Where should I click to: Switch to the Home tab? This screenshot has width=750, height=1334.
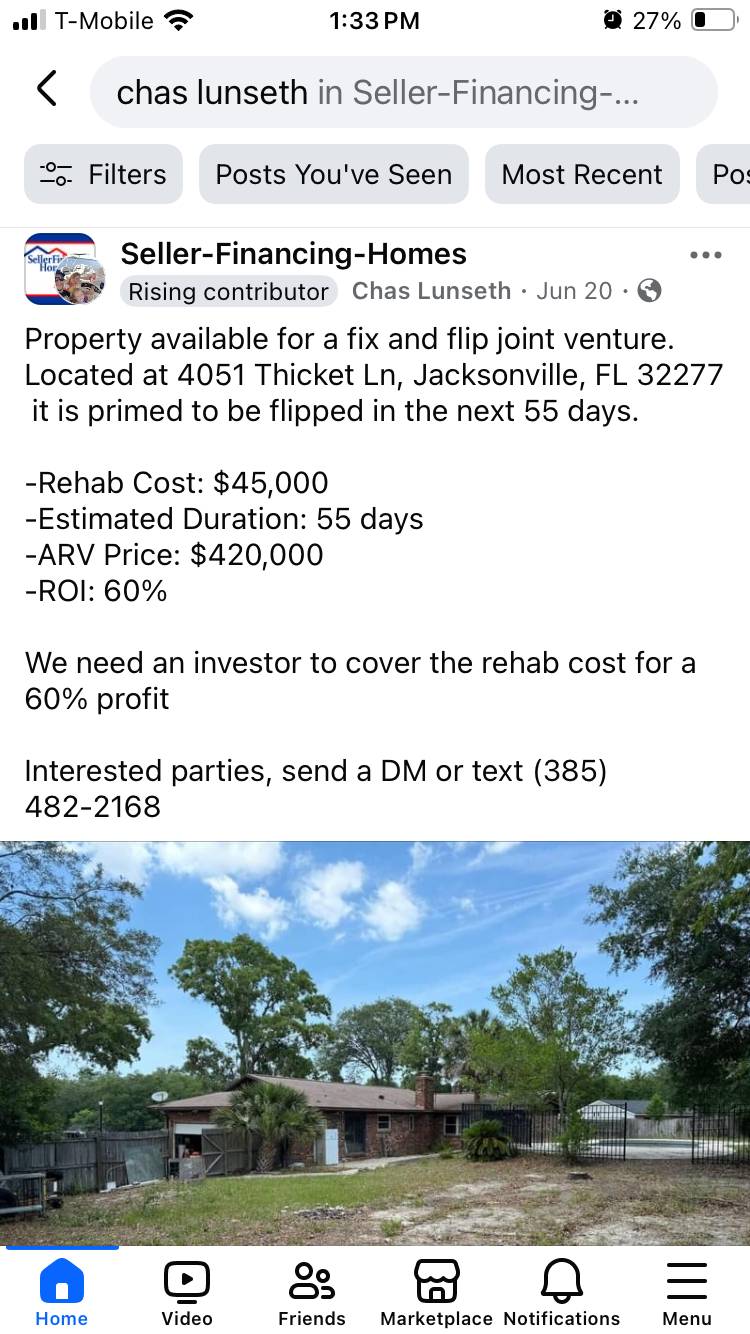(x=61, y=1292)
